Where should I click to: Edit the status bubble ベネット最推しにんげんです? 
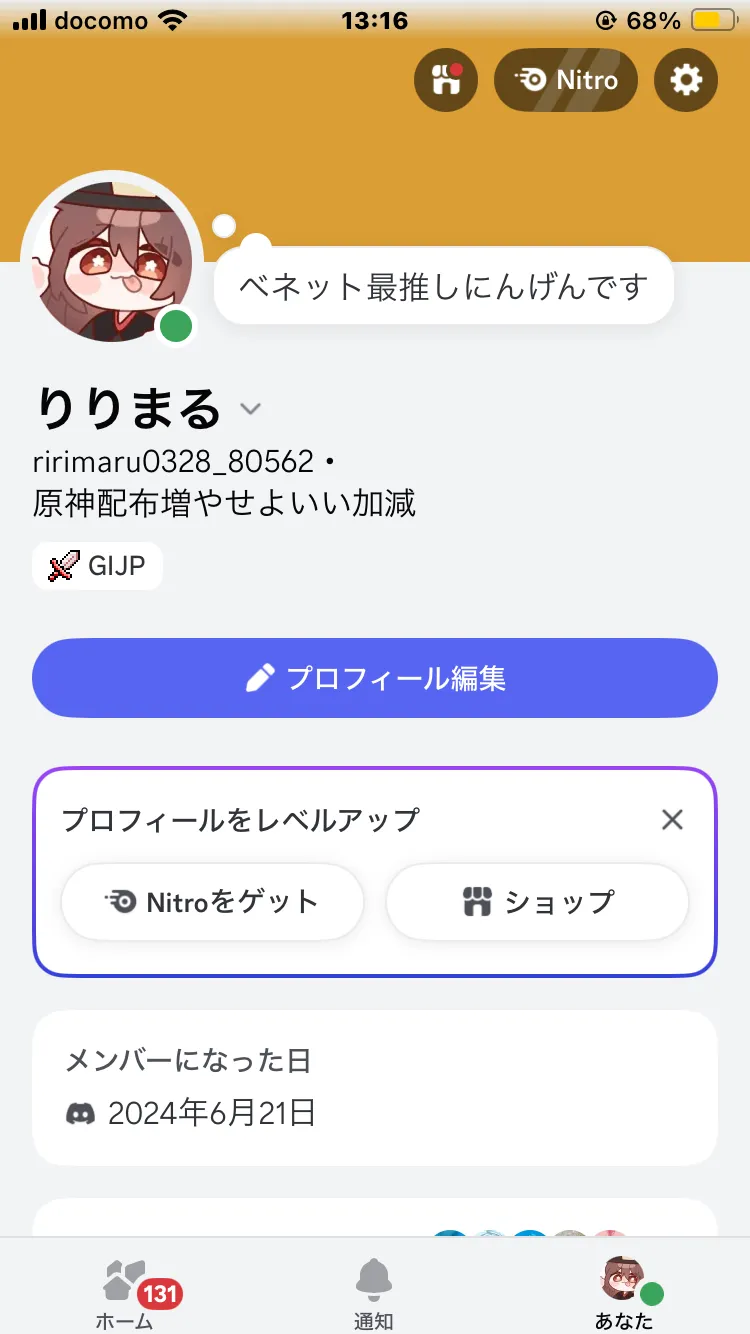[x=443, y=287]
